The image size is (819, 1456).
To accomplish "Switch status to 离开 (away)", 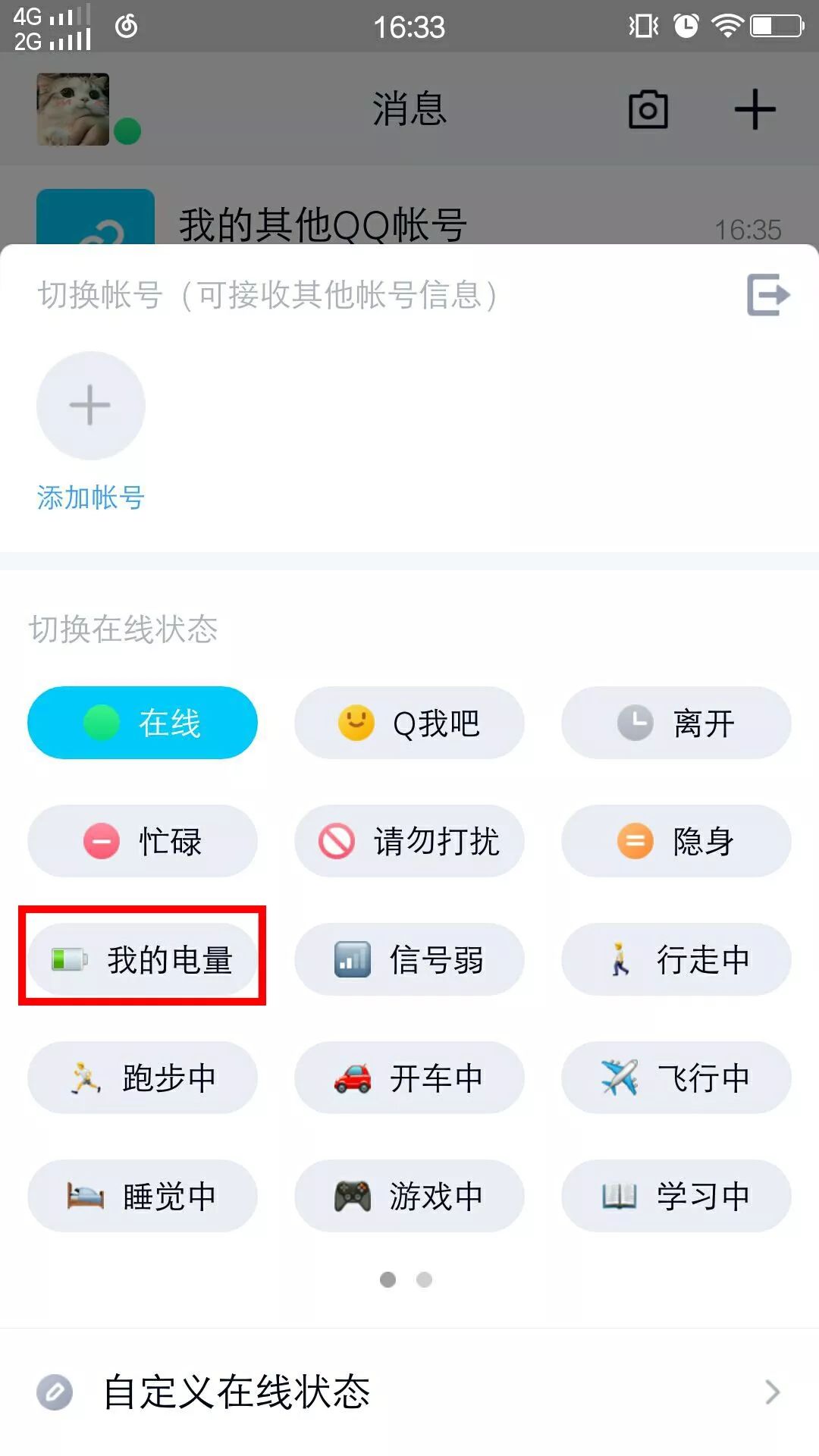I will [676, 723].
